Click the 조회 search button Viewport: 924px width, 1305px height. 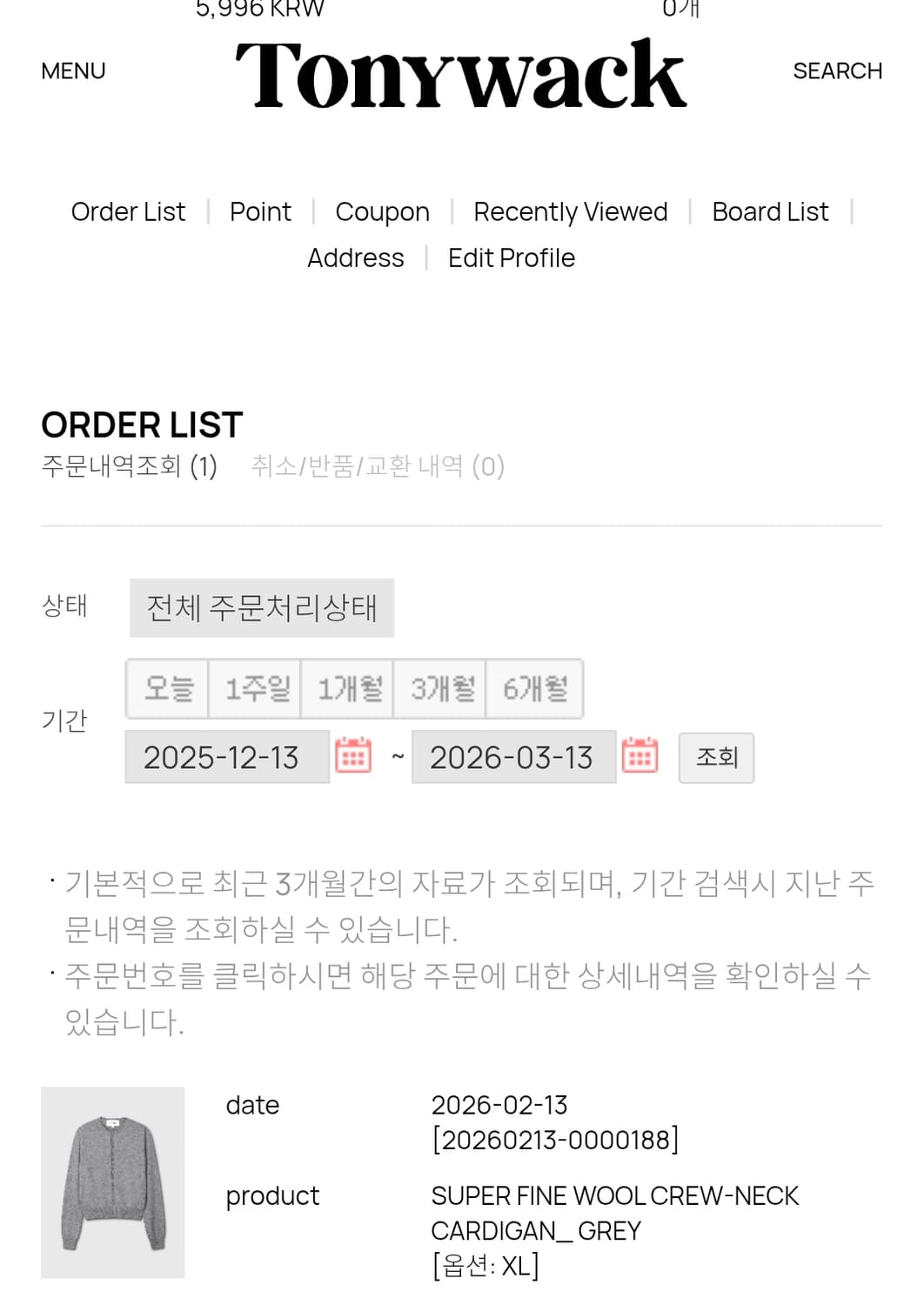pyautogui.click(x=716, y=757)
